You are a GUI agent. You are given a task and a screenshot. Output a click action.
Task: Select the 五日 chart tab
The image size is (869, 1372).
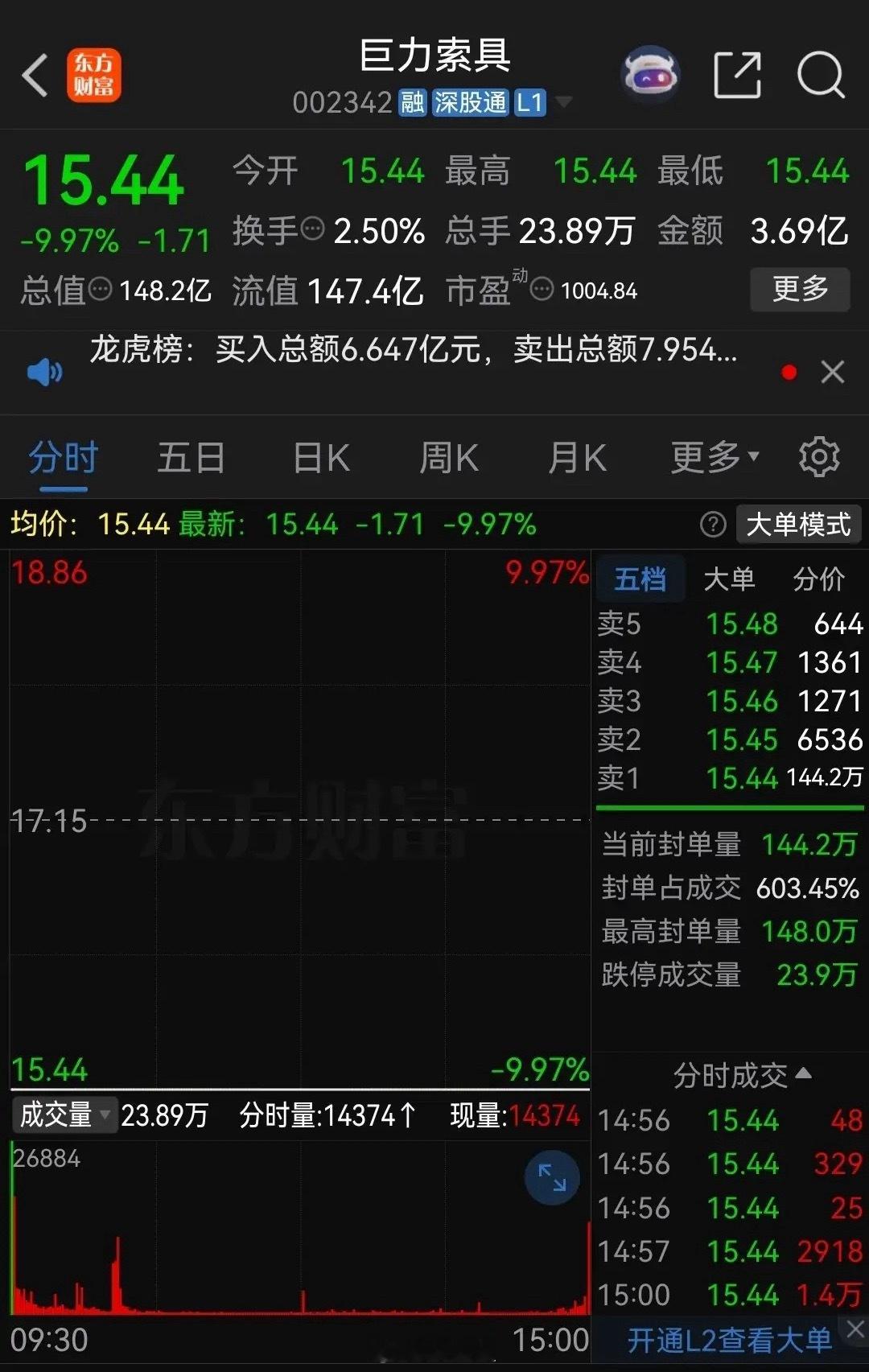click(x=190, y=456)
